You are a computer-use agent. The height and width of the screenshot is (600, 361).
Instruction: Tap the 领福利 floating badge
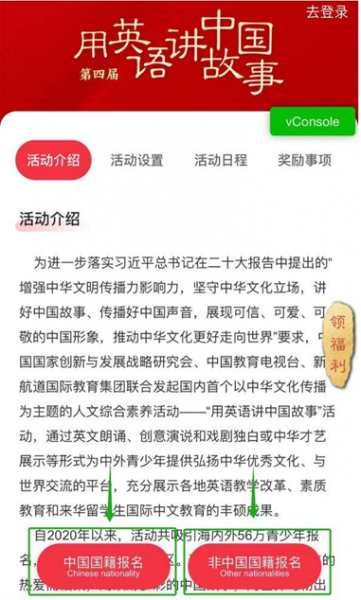click(338, 344)
